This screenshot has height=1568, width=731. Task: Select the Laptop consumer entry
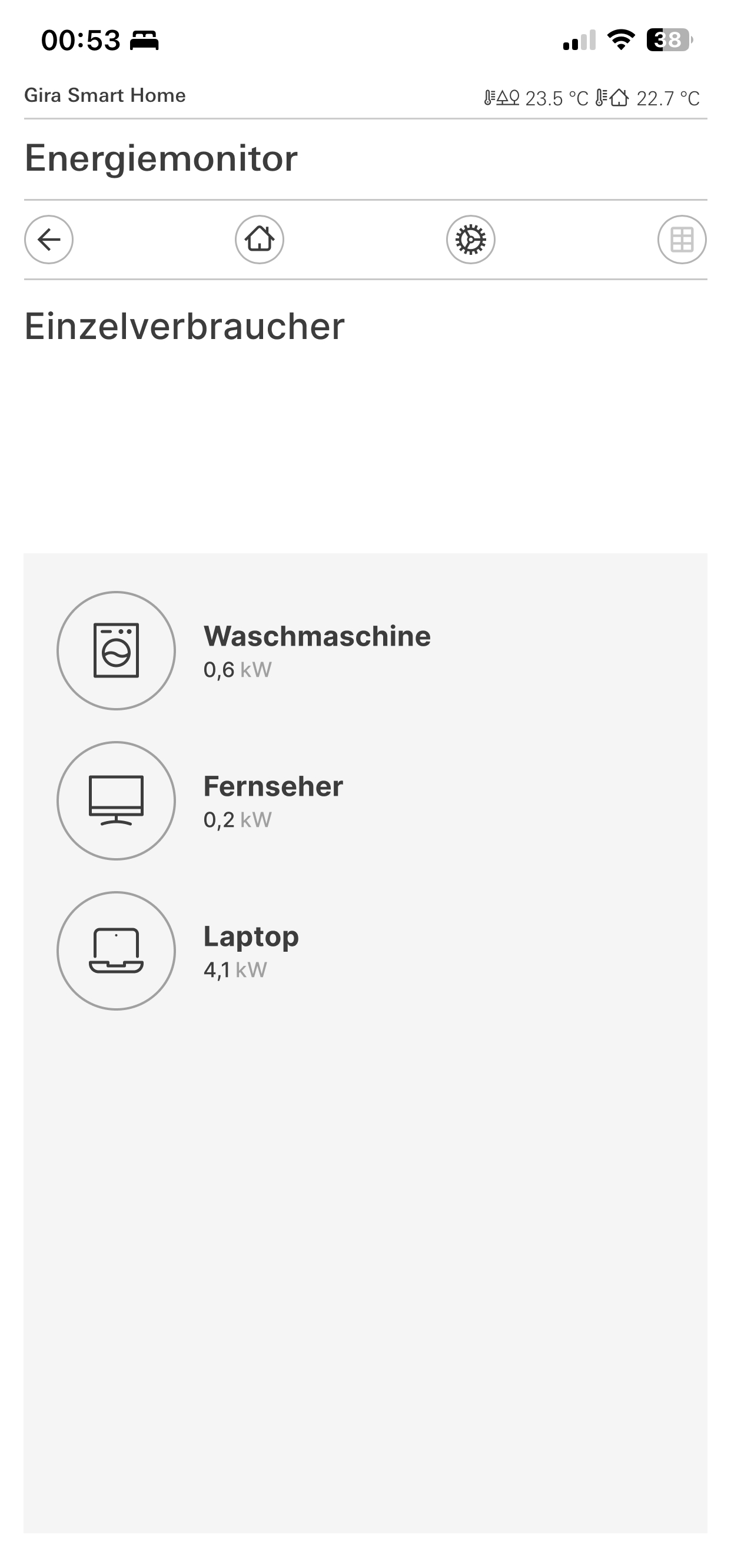point(365,951)
